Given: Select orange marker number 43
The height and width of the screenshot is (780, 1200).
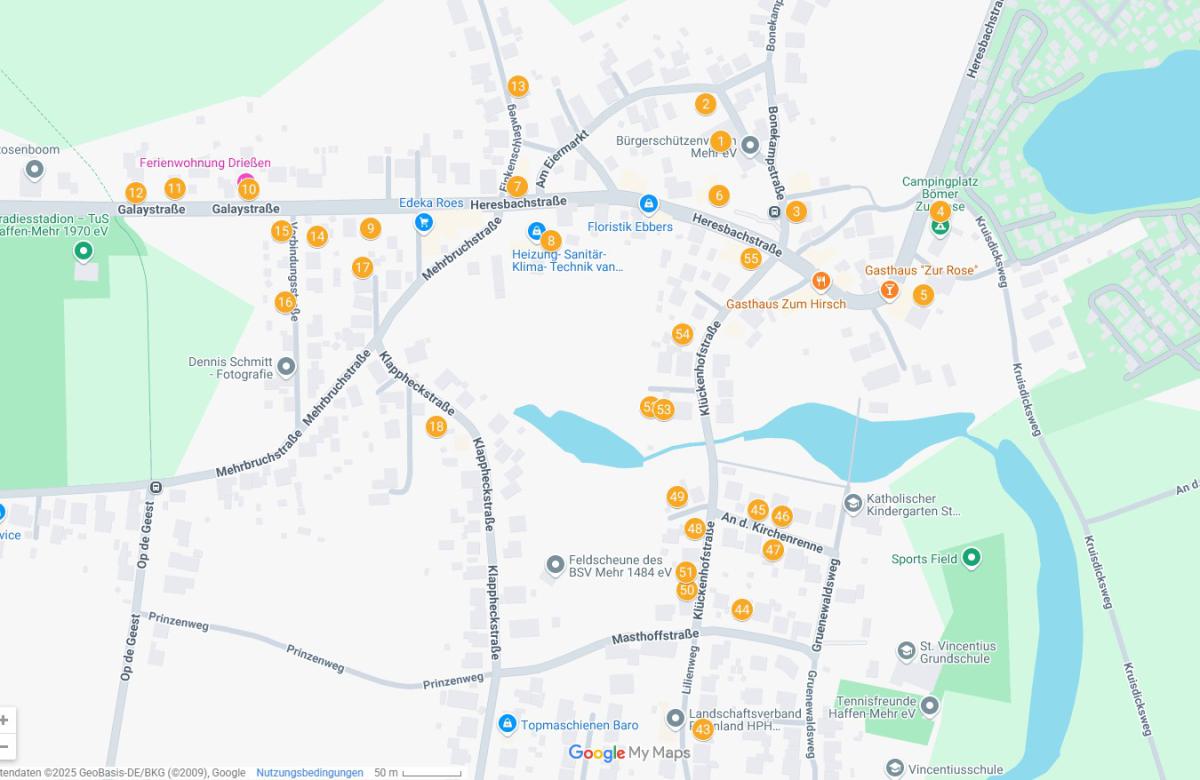Looking at the screenshot, I should tap(703, 730).
